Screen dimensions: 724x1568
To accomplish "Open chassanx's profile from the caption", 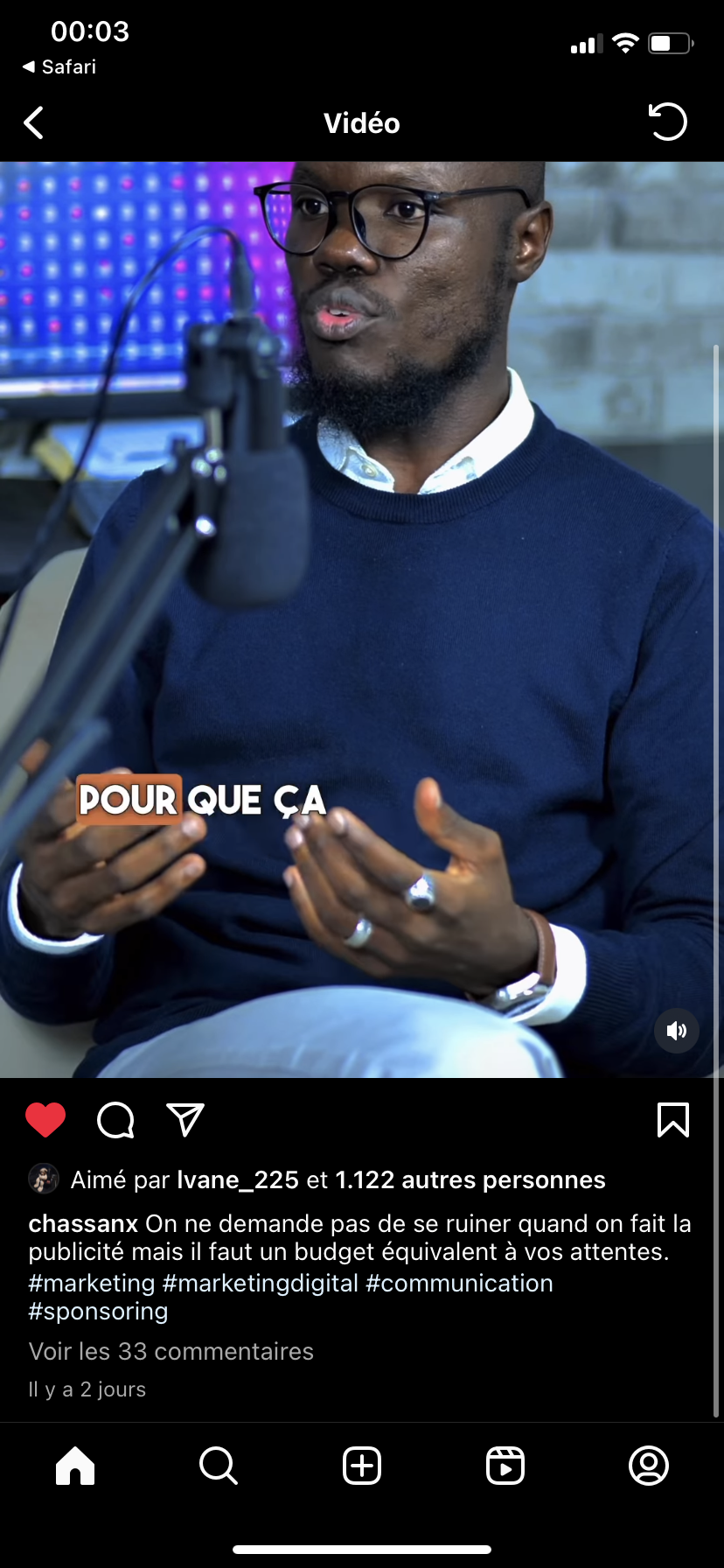I will coord(83,1223).
